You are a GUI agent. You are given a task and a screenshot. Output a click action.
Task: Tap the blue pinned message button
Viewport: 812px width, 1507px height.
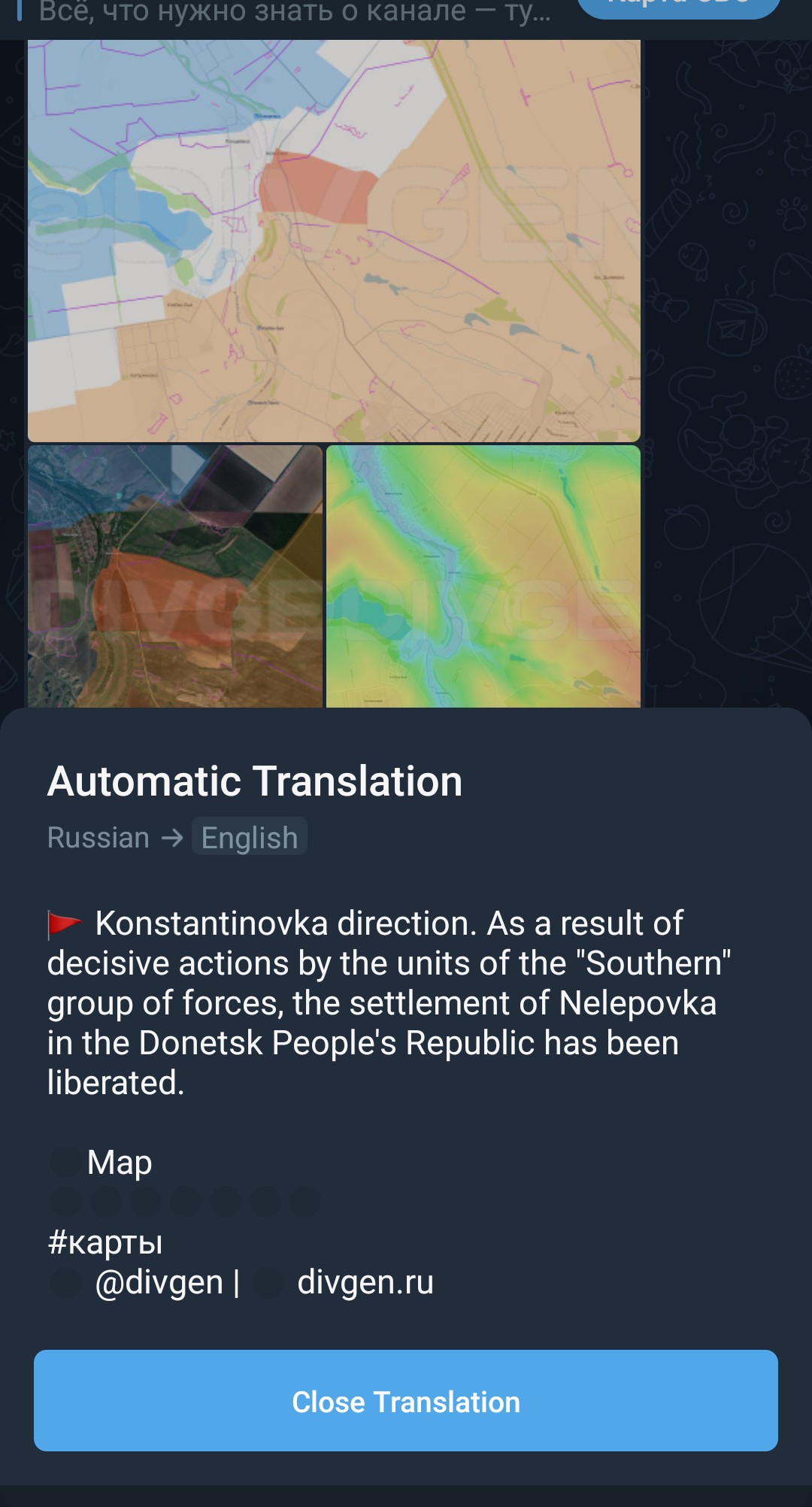click(678, 8)
